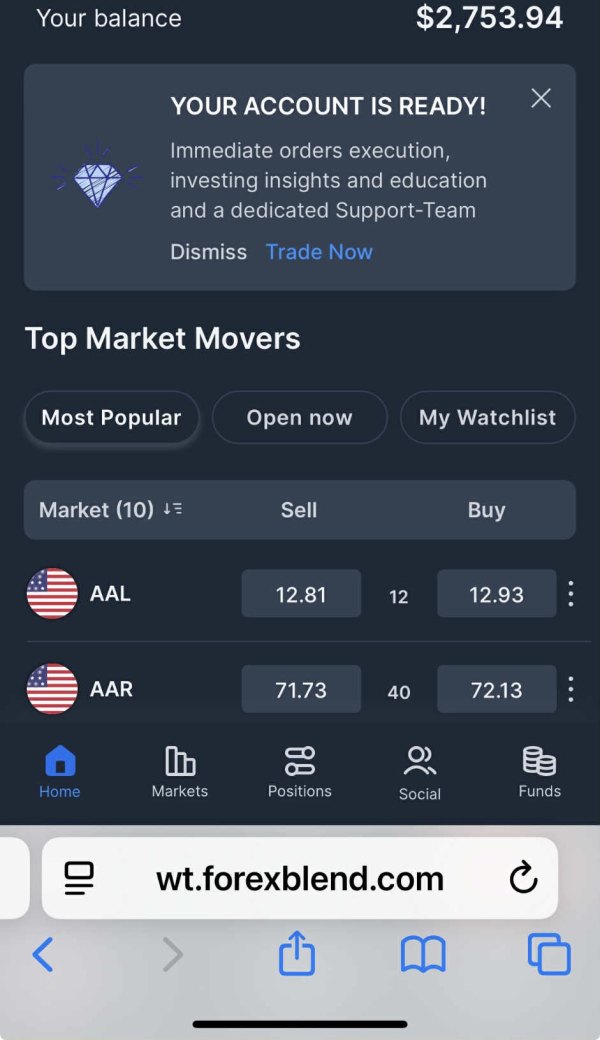Sell AAL at 12.81
This screenshot has width=600, height=1040.
click(301, 594)
